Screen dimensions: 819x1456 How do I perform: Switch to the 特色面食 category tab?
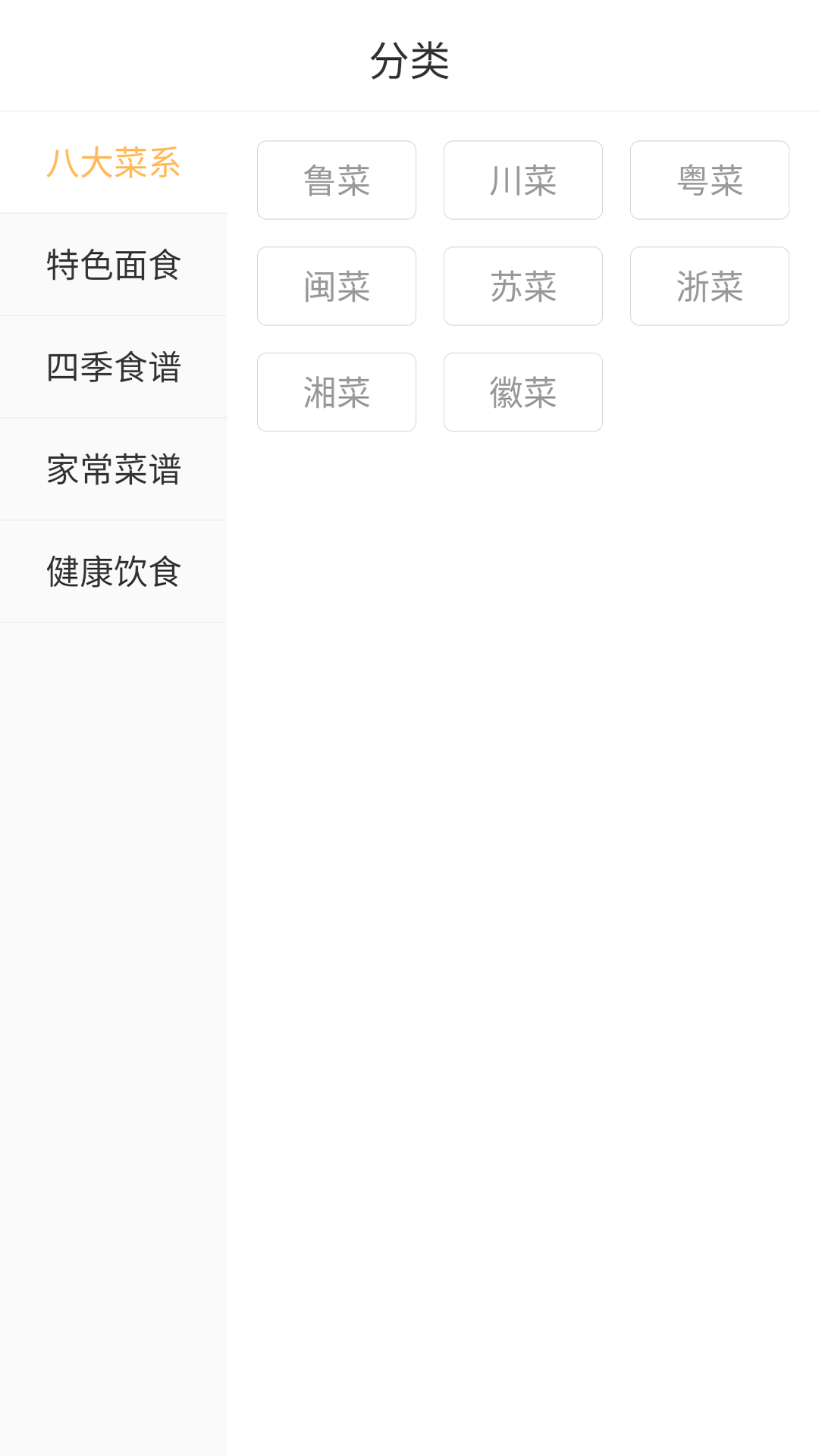[114, 264]
